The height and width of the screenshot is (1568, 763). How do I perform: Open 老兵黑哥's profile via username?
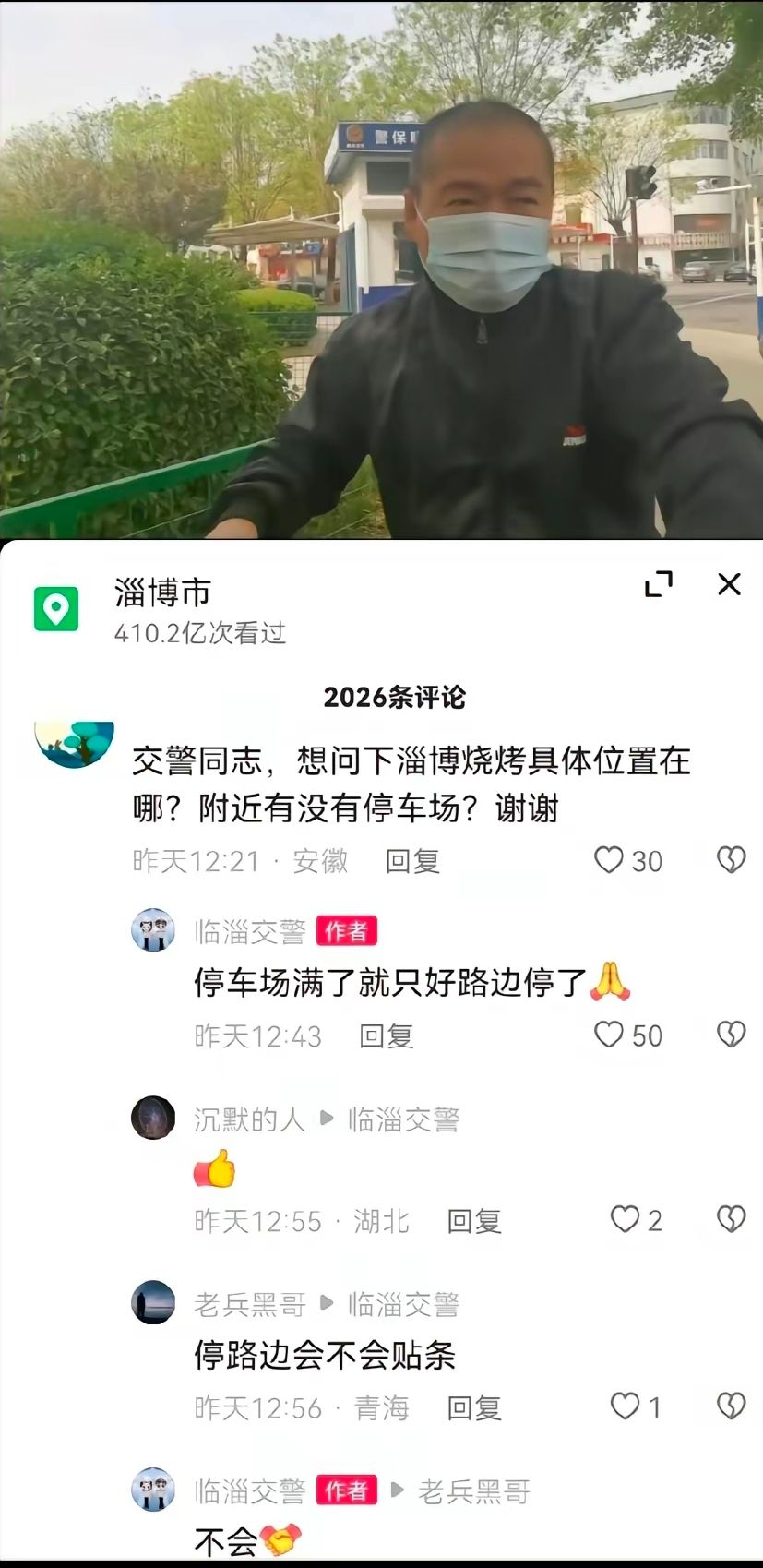pyautogui.click(x=249, y=1304)
